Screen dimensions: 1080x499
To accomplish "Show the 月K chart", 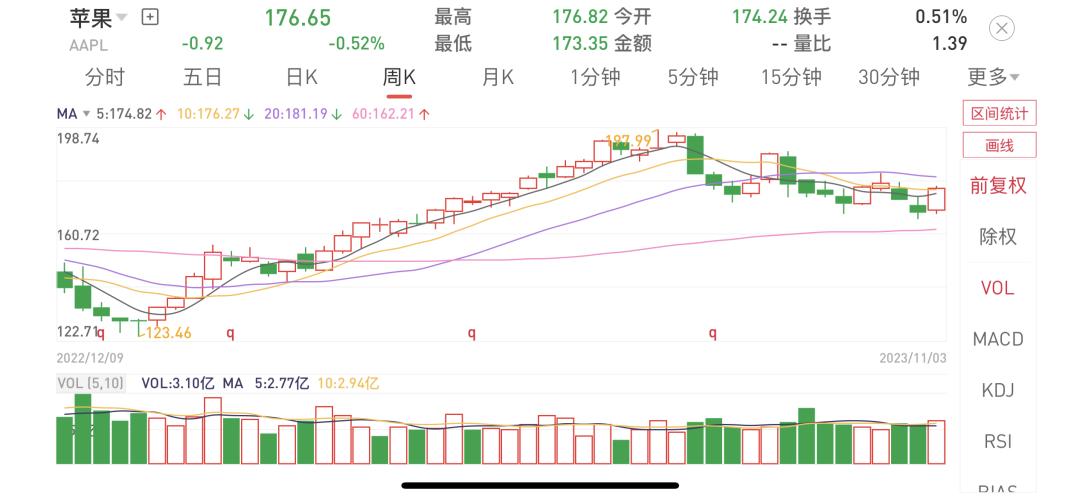I will coord(497,77).
